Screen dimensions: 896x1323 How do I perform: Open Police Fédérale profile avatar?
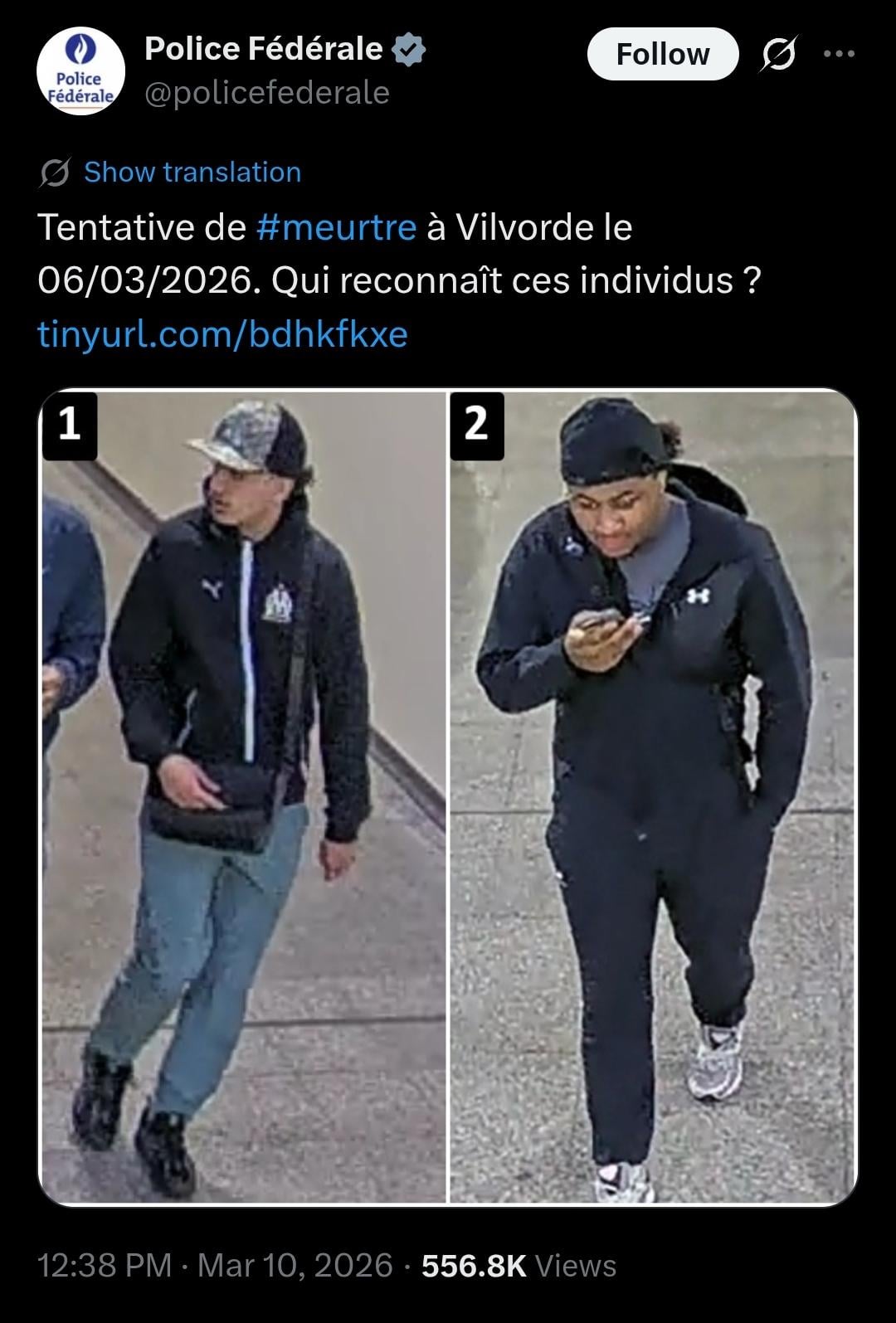click(80, 71)
